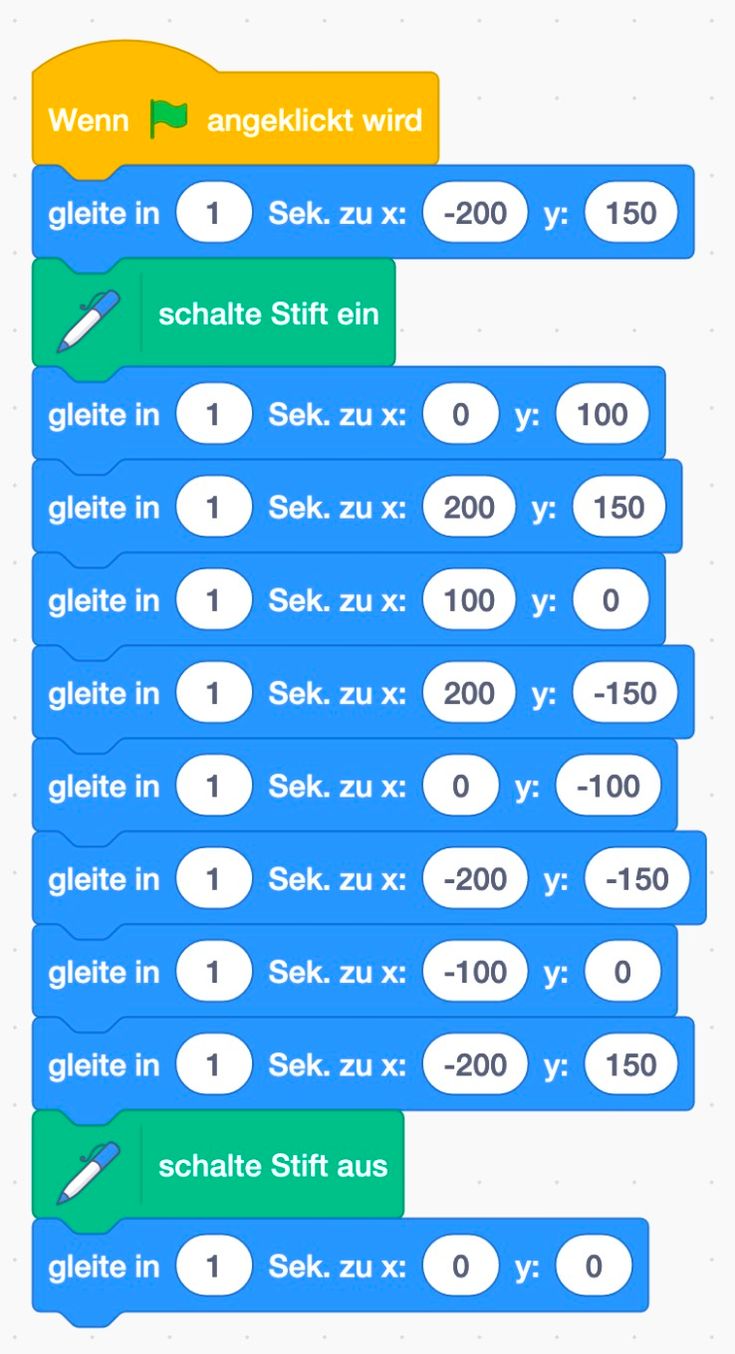Edit x value -200 in glide block with y -150
Image resolution: width=735 pixels, height=1354 pixels.
475,879
